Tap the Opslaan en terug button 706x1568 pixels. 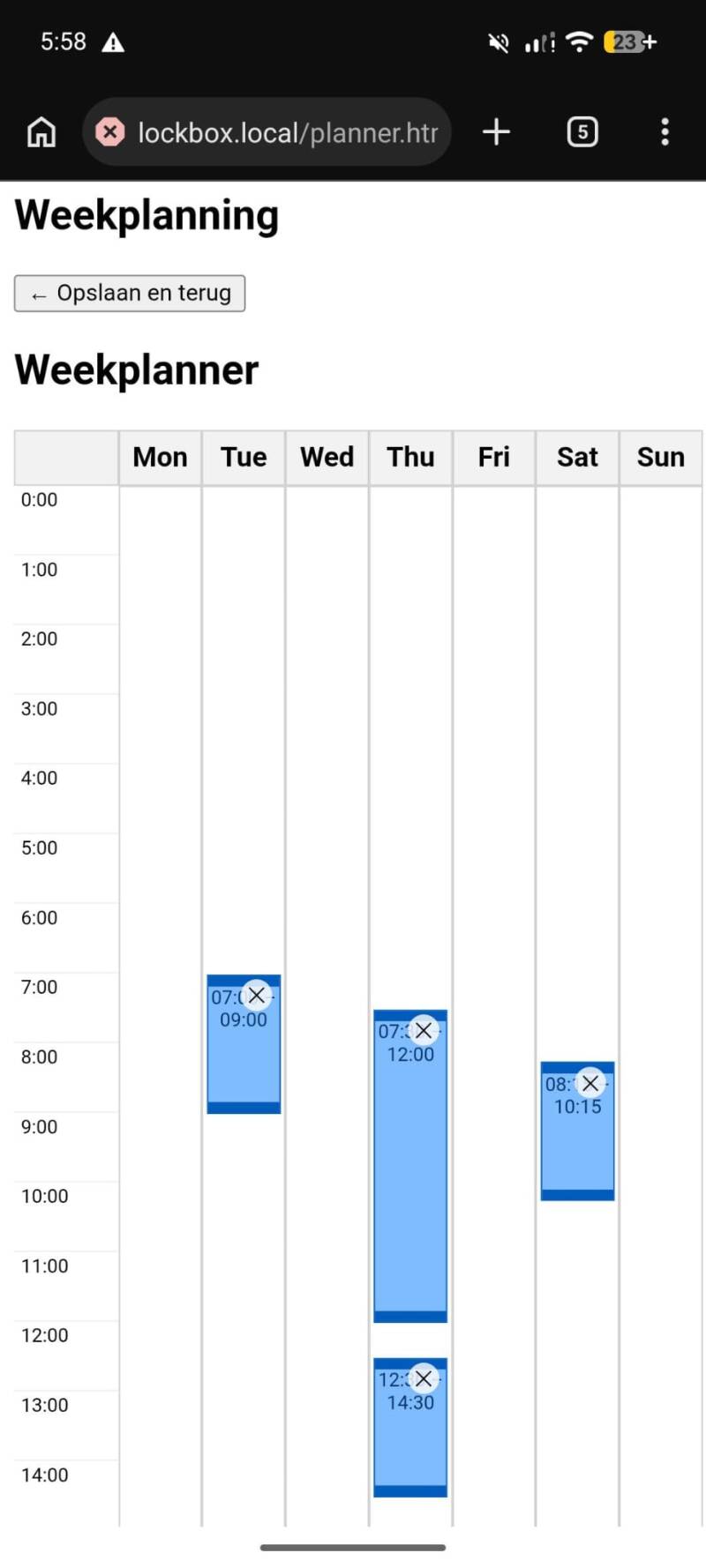(130, 294)
